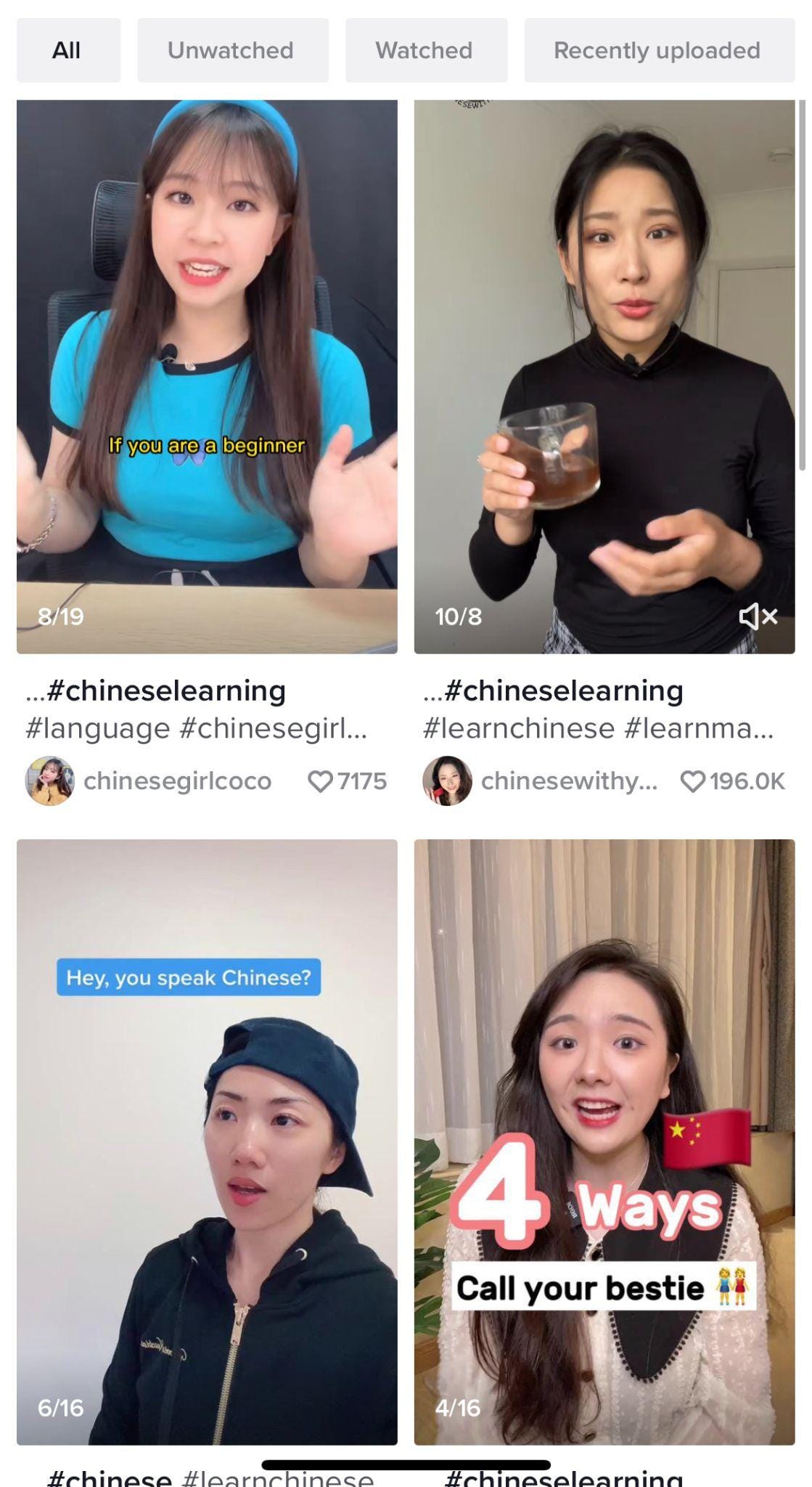The width and height of the screenshot is (812, 1487).
Task: Open the 'Hey, you speak Chinese?' video
Action: click(x=207, y=1141)
